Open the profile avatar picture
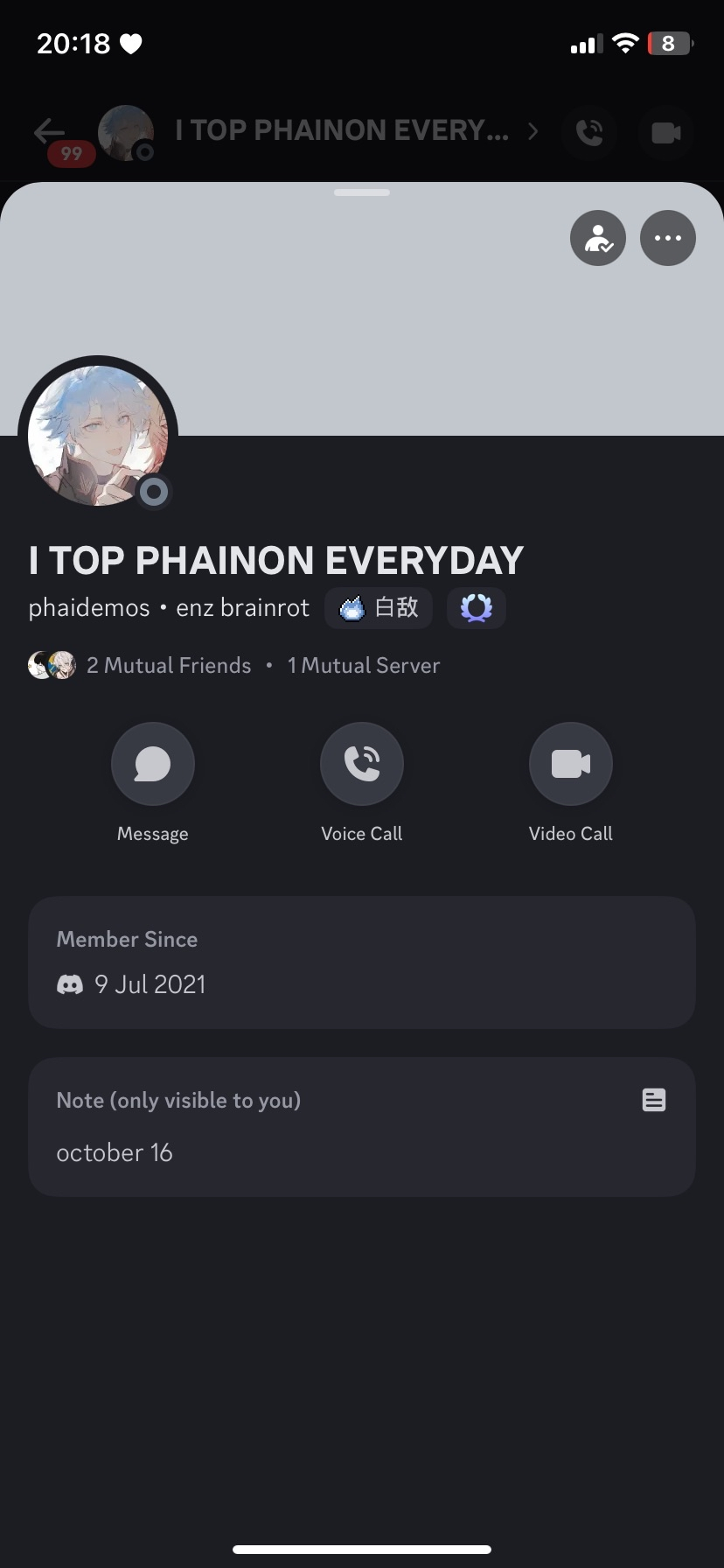The height and width of the screenshot is (1568, 724). tap(98, 436)
